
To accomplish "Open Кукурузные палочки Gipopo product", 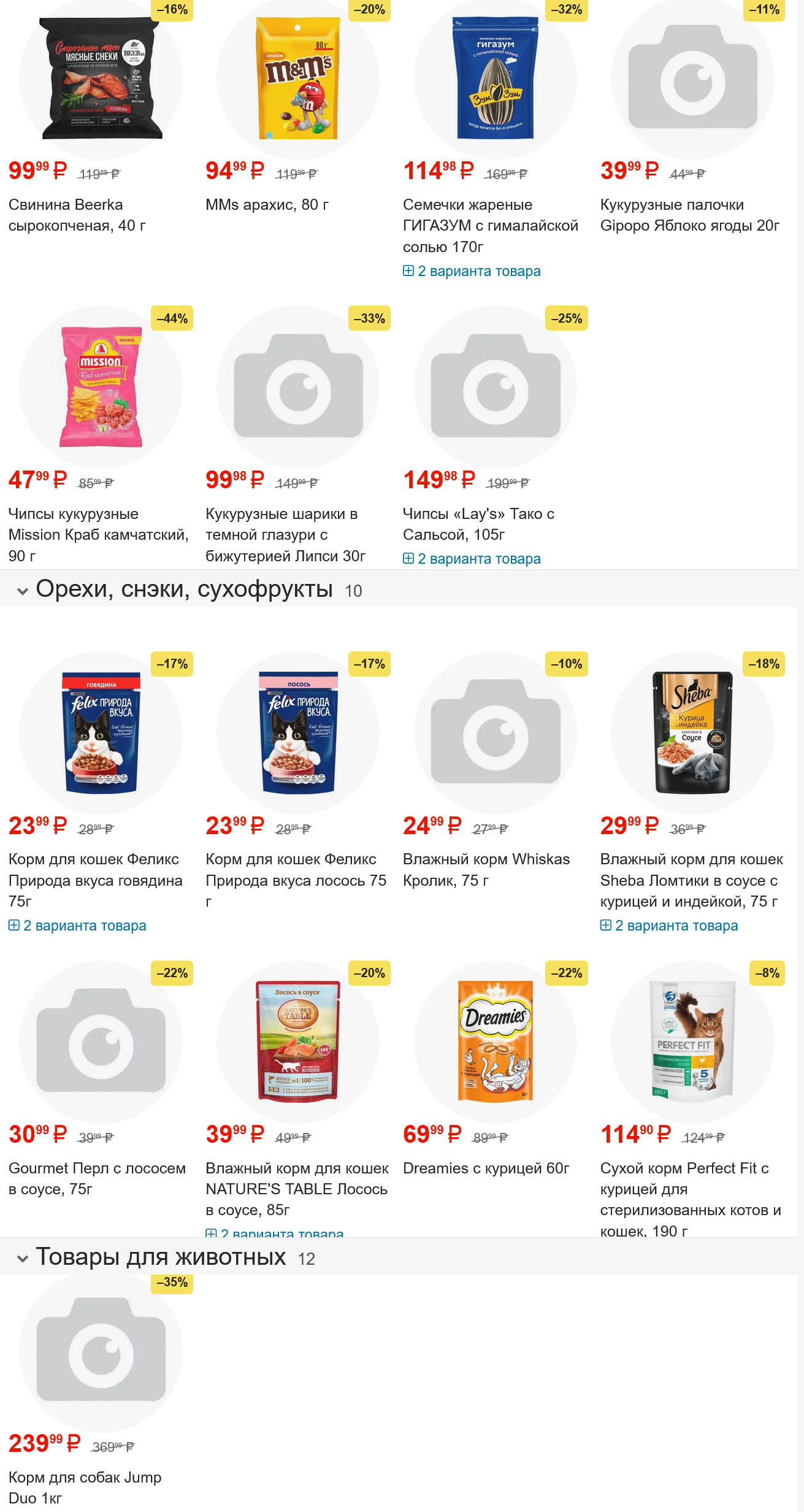I will pyautogui.click(x=689, y=215).
